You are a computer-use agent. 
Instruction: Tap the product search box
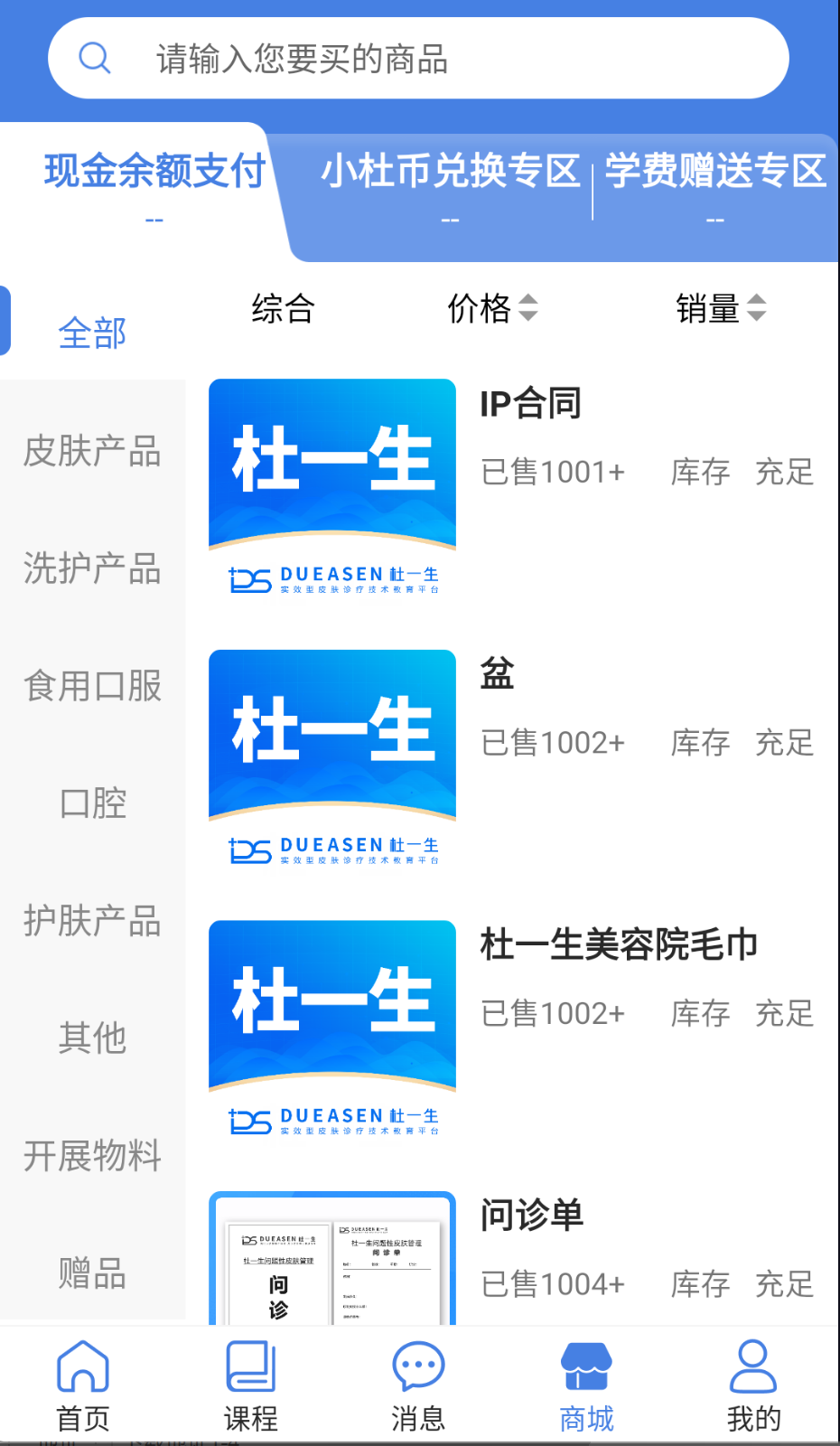[x=417, y=59]
